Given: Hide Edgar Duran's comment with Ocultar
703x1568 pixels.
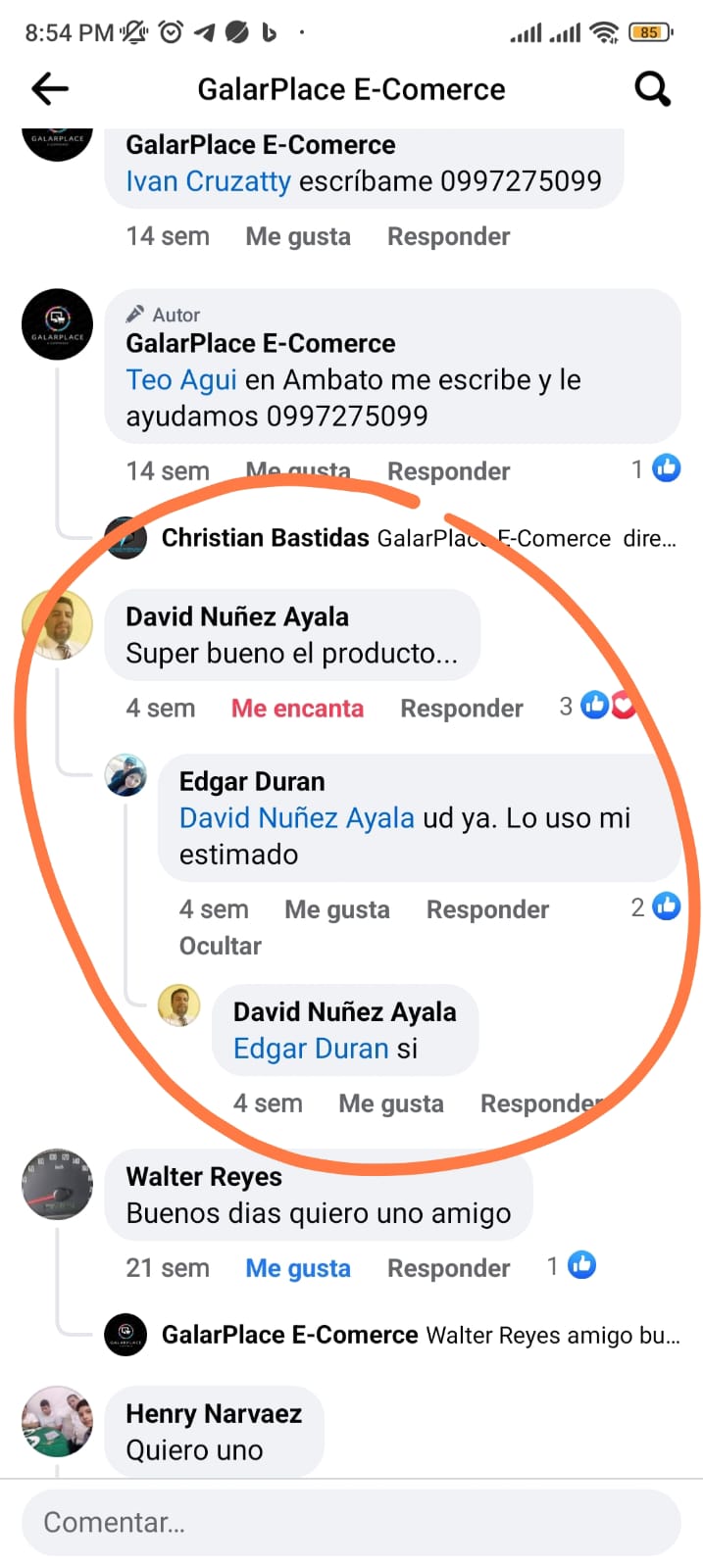Looking at the screenshot, I should (x=220, y=946).
